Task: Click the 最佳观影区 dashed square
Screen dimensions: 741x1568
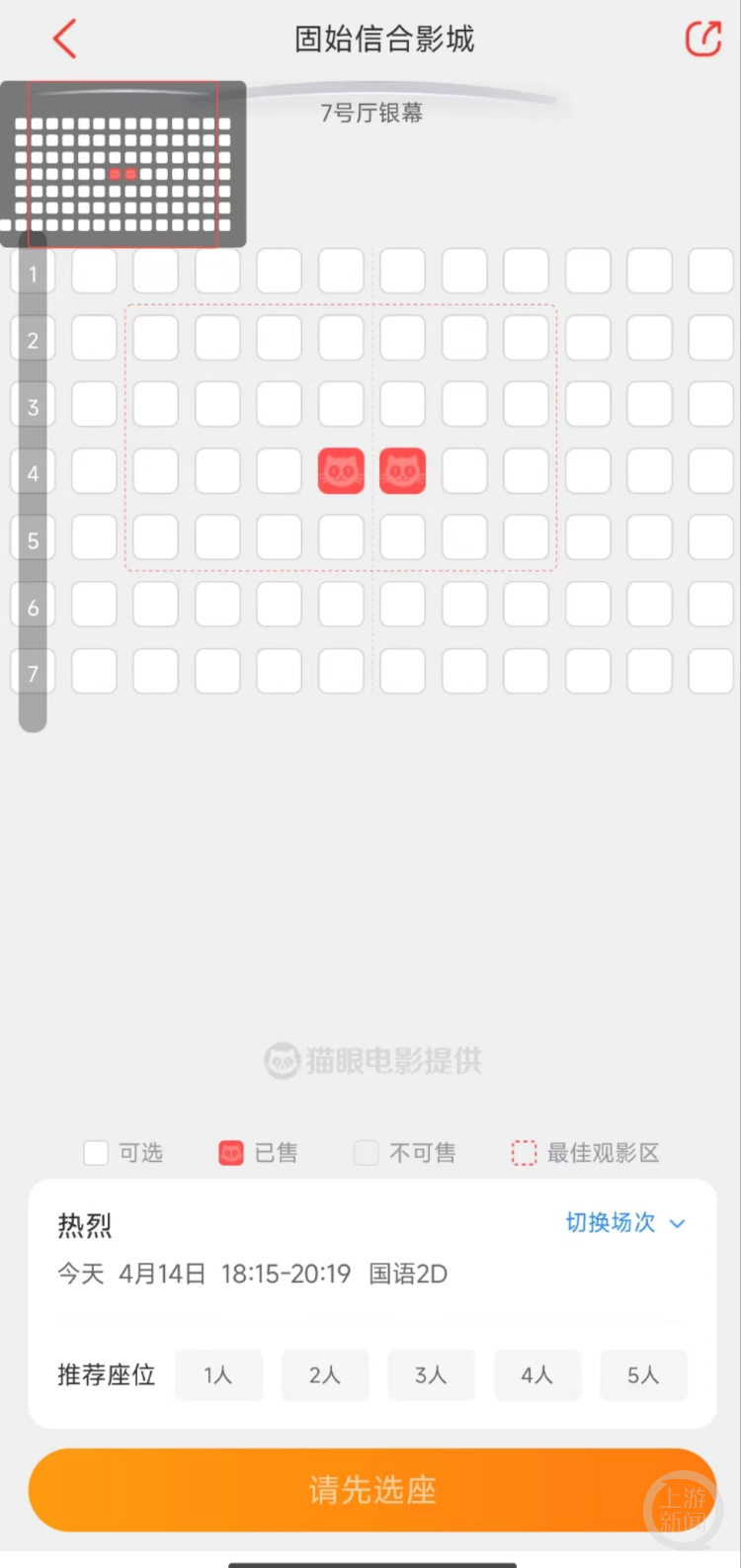Action: click(x=524, y=1152)
